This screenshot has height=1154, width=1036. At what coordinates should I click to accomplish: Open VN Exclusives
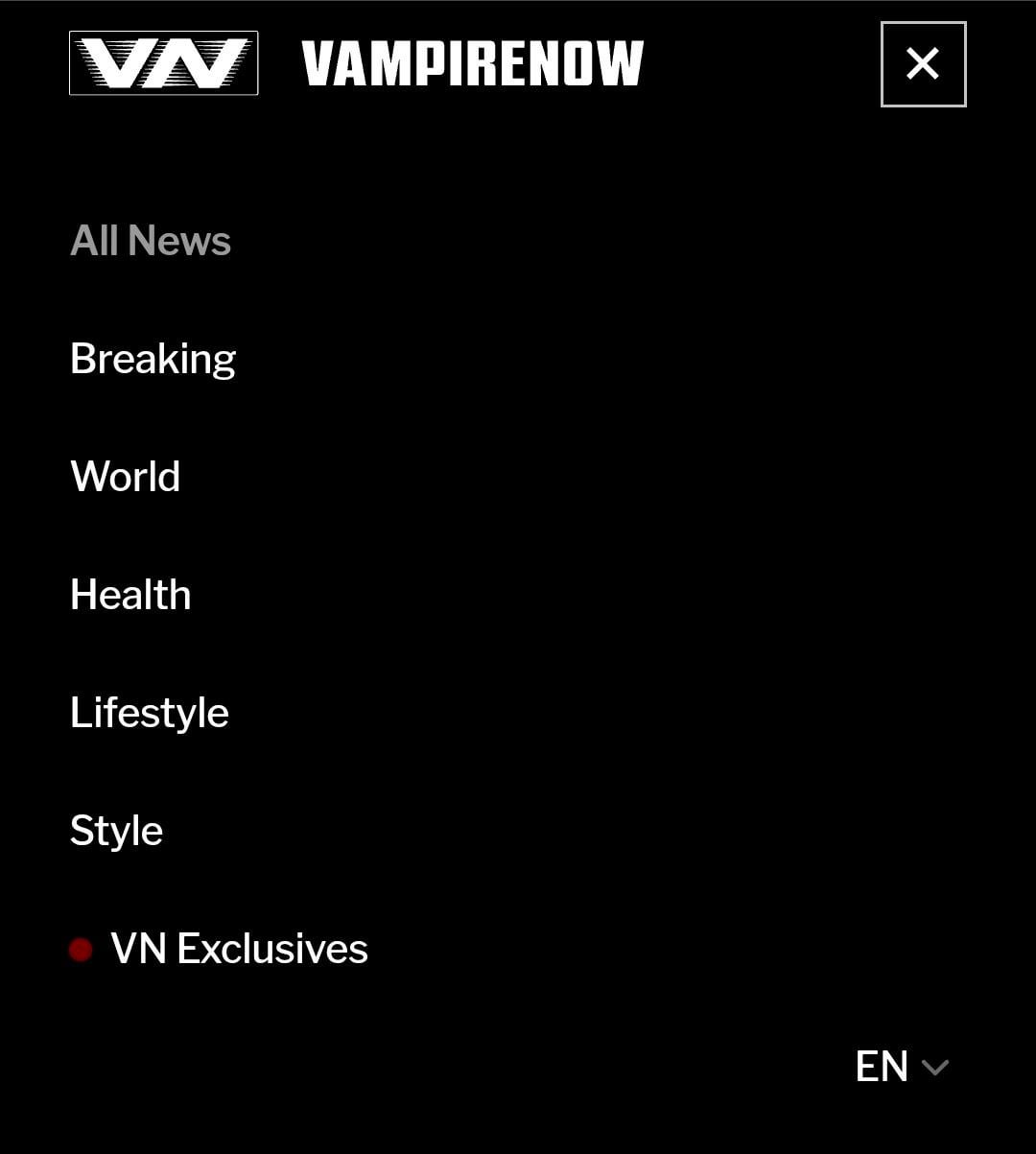tap(238, 949)
